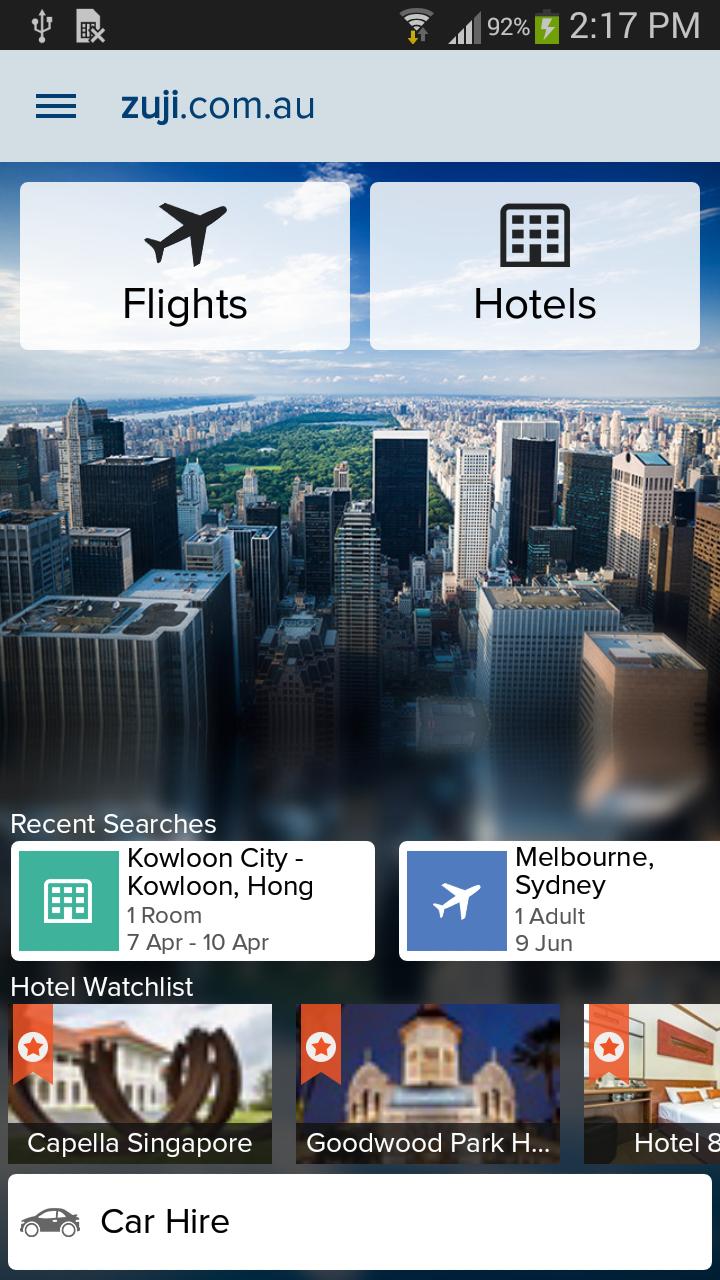Open the Hotels search
720x1280 pixels.
point(535,266)
